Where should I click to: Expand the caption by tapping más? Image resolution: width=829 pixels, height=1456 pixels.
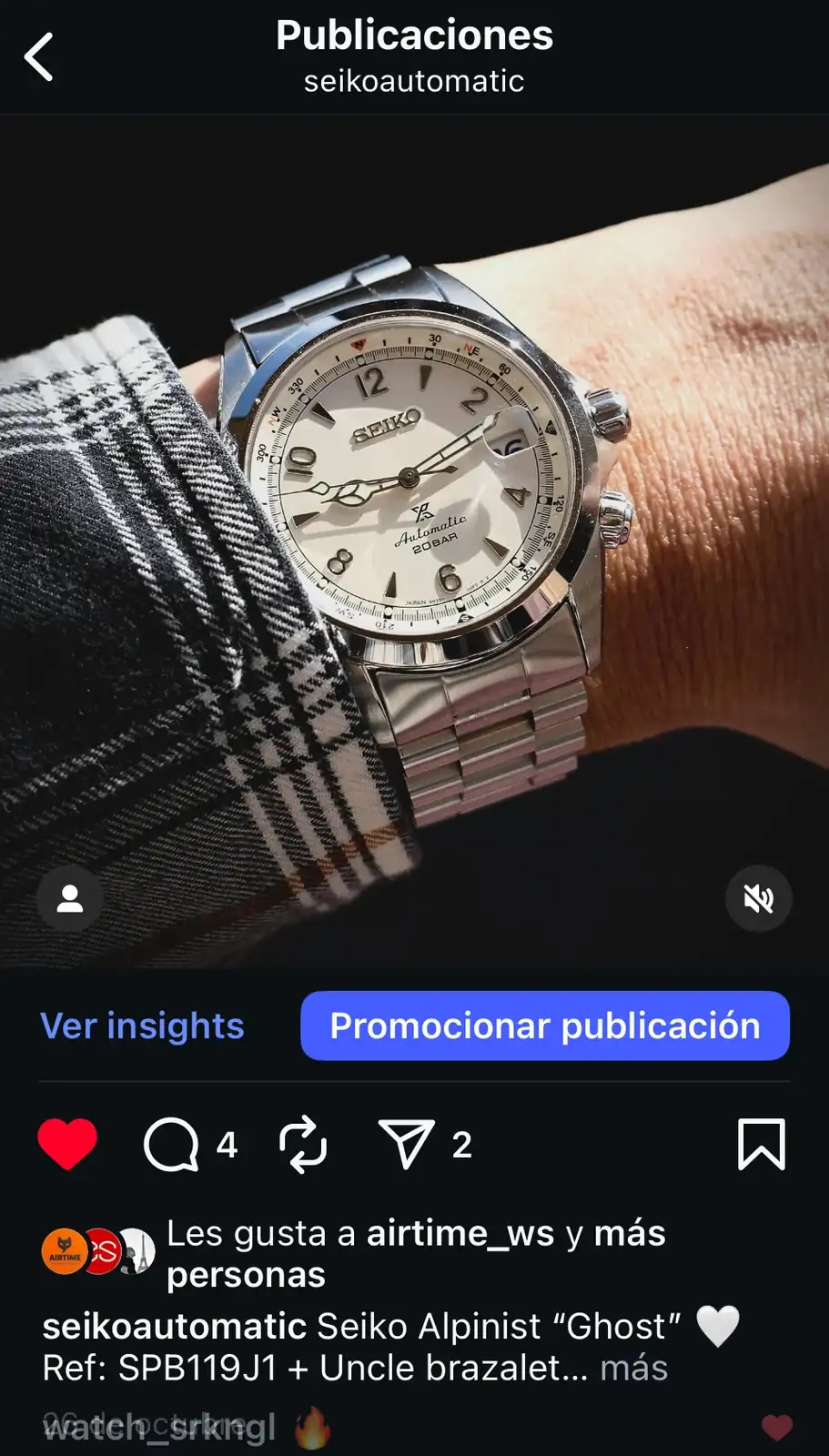tap(634, 1369)
